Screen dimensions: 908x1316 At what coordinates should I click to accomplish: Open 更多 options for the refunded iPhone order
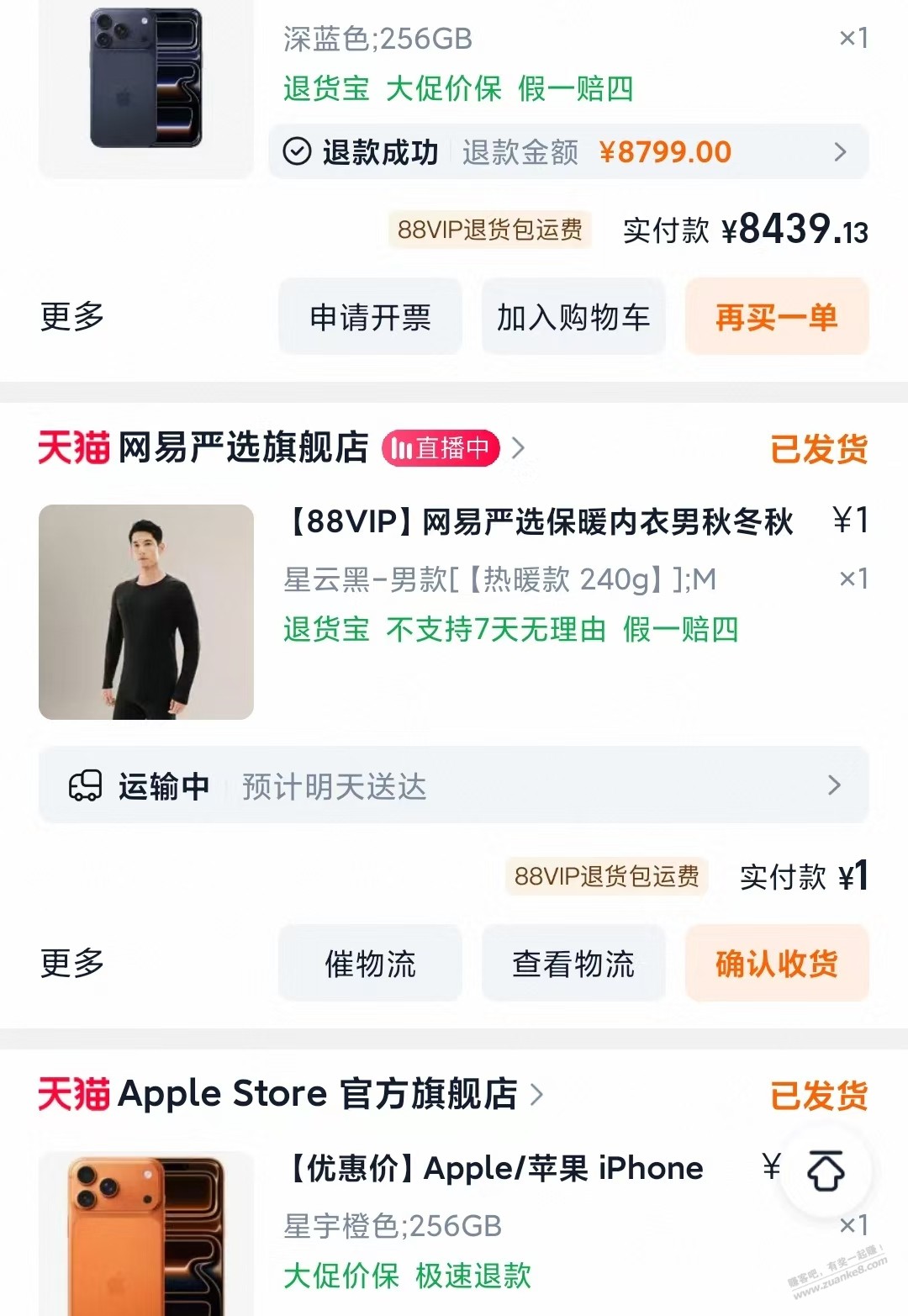(72, 317)
